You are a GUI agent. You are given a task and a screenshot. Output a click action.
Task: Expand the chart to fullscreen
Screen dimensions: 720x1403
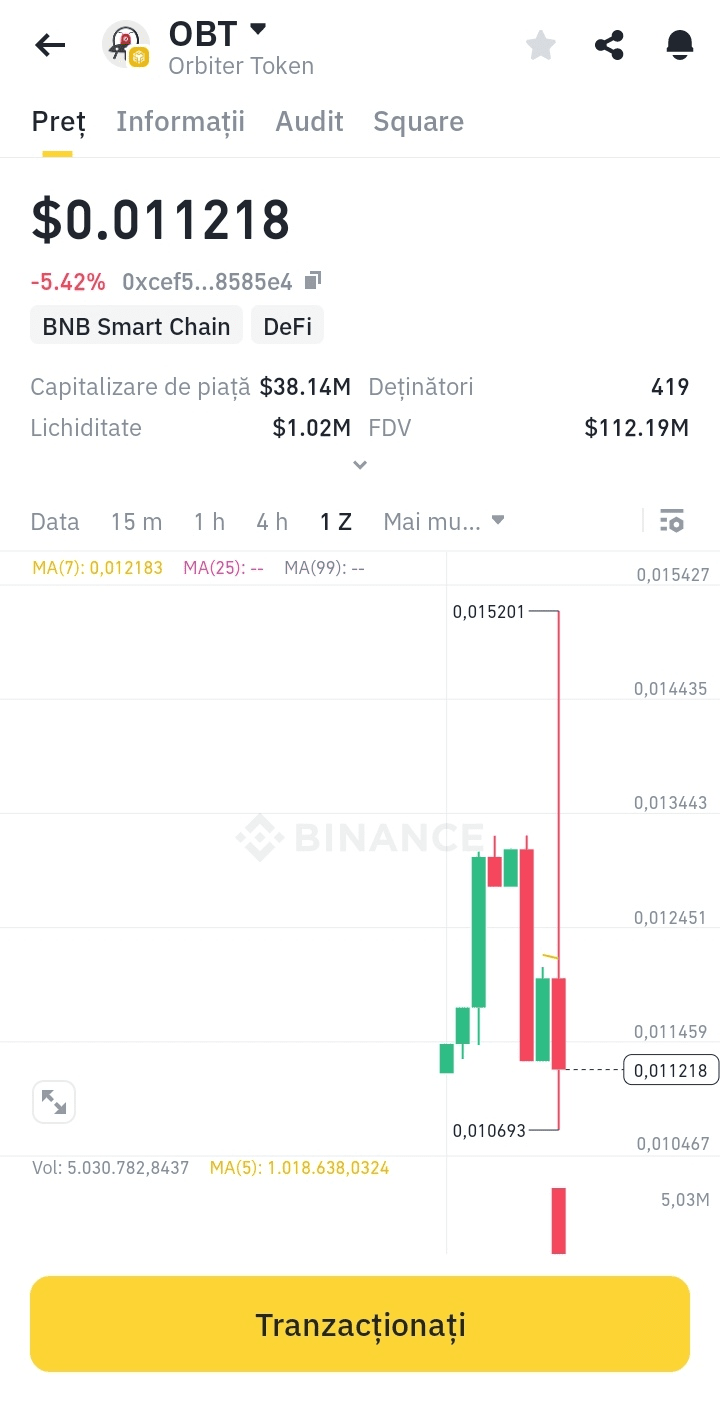54,1102
